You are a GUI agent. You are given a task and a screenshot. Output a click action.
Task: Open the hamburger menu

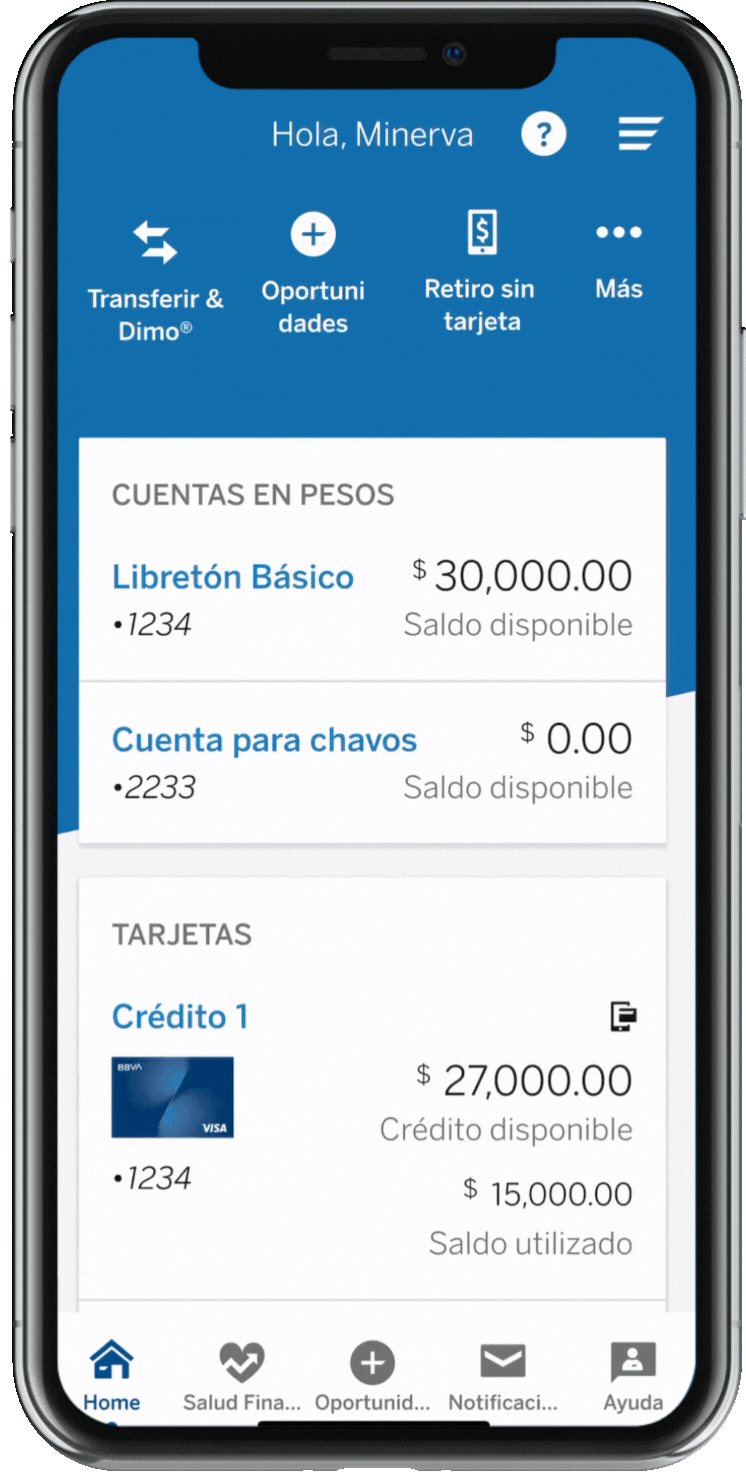coord(640,134)
